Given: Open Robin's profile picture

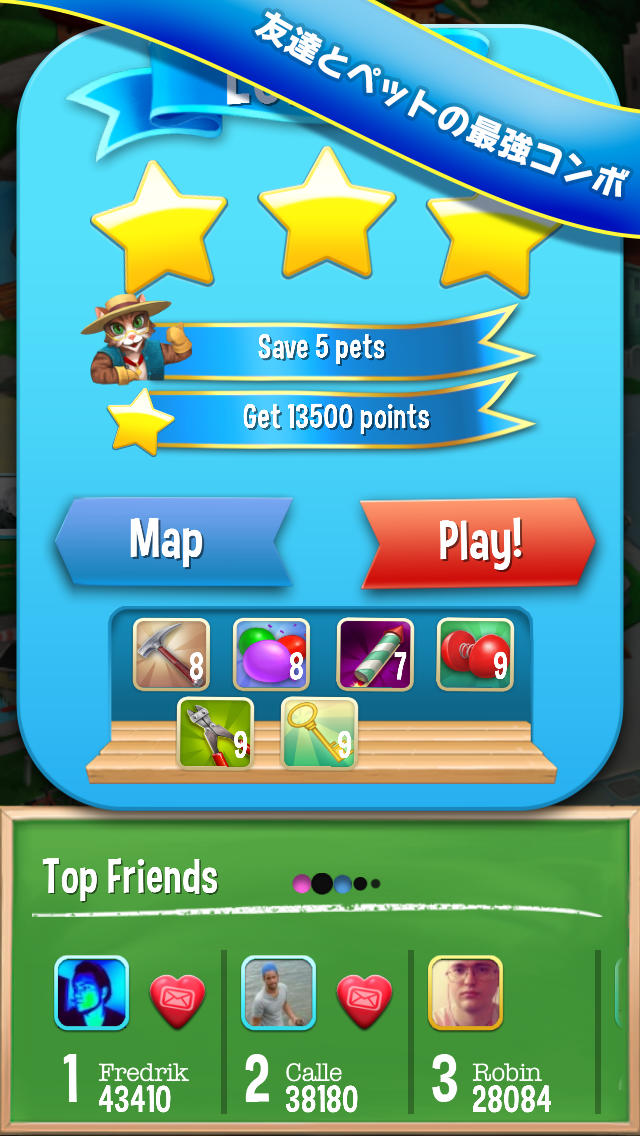Looking at the screenshot, I should (465, 993).
